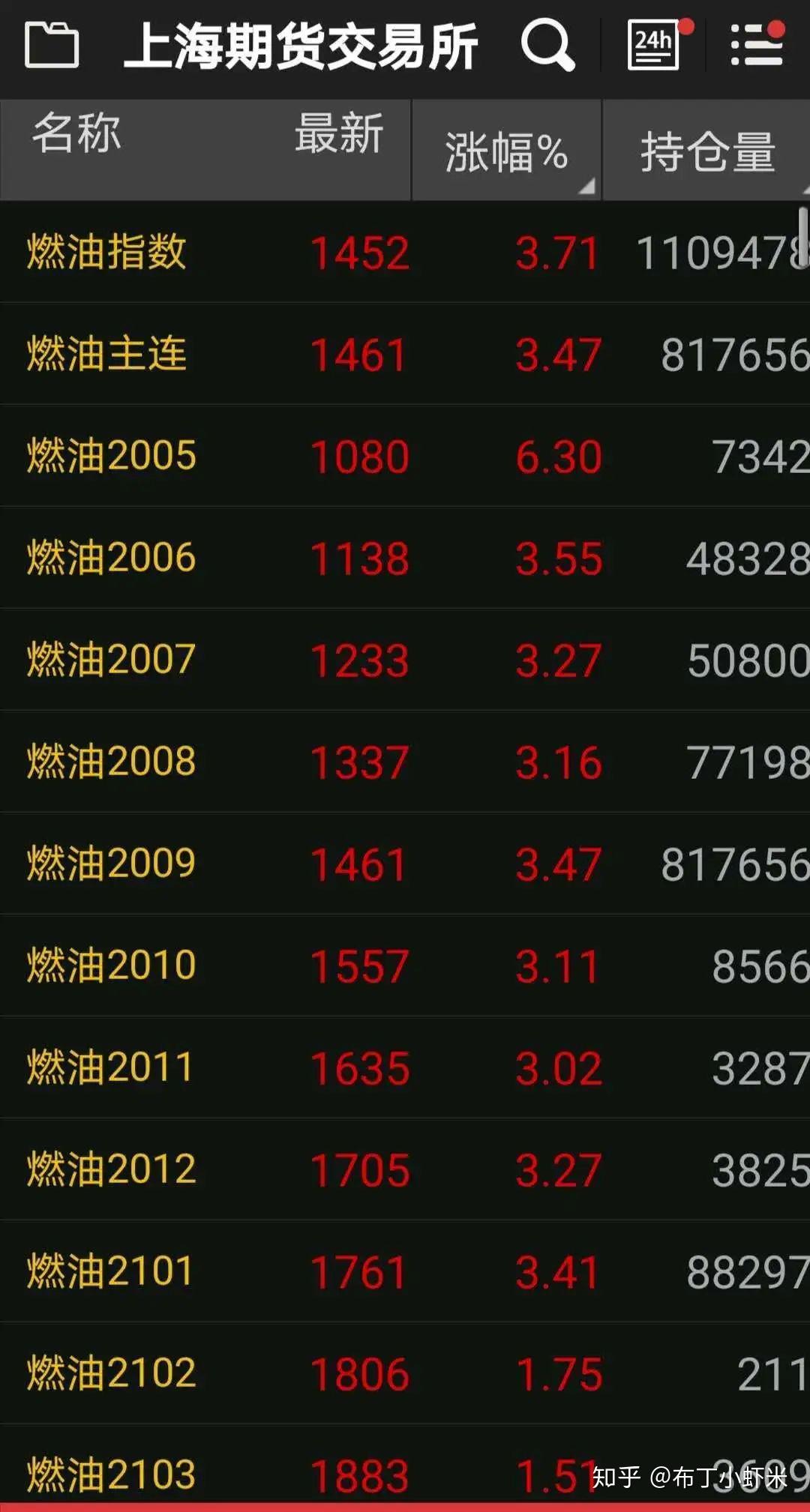810x1512 pixels.
Task: Sort by the 持仓量 column header
Action: [706, 151]
